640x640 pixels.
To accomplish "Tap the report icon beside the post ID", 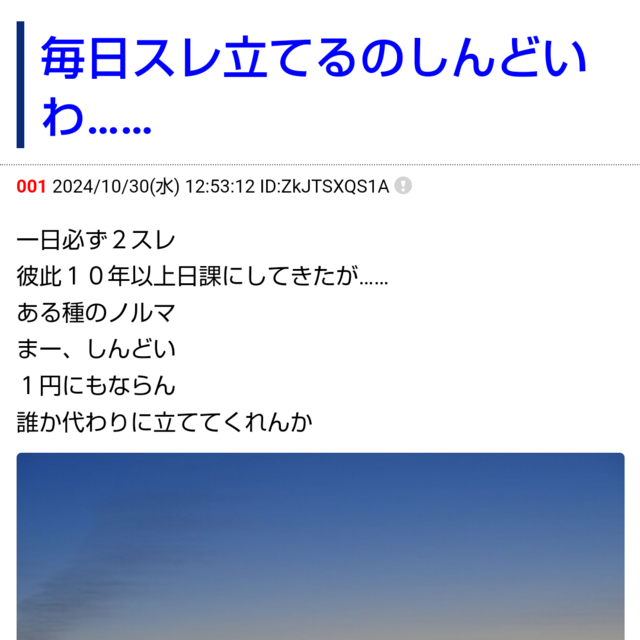I will pyautogui.click(x=403, y=186).
